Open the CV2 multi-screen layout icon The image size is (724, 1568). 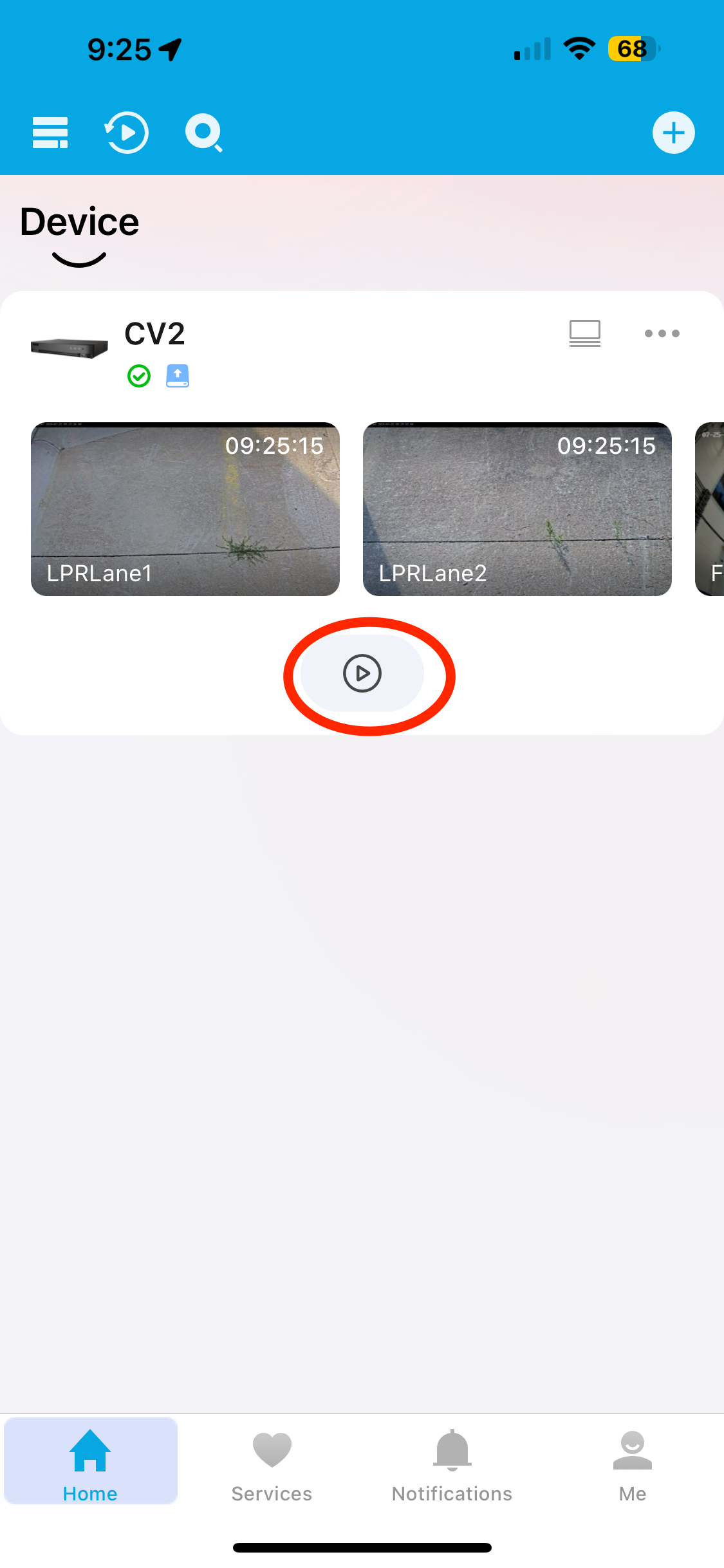[584, 333]
